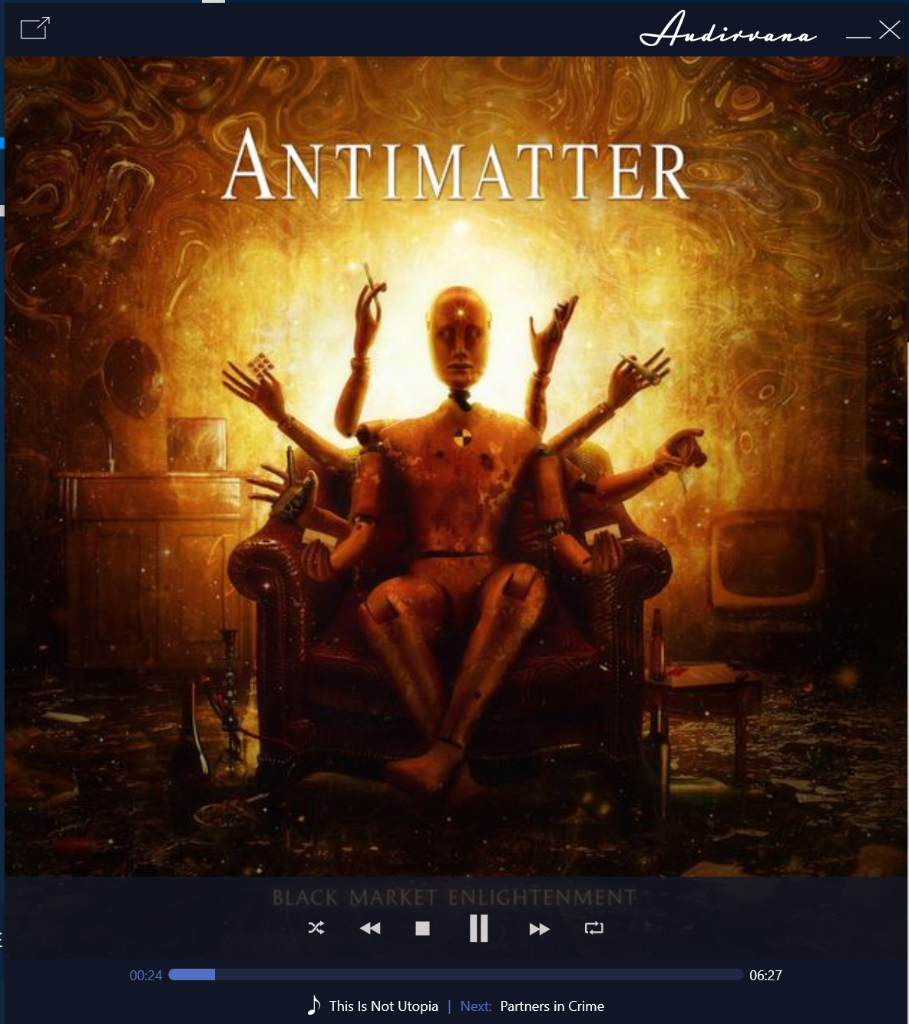Seek to middle of track progress bar
Screen dimensions: 909x1024
[456, 975]
